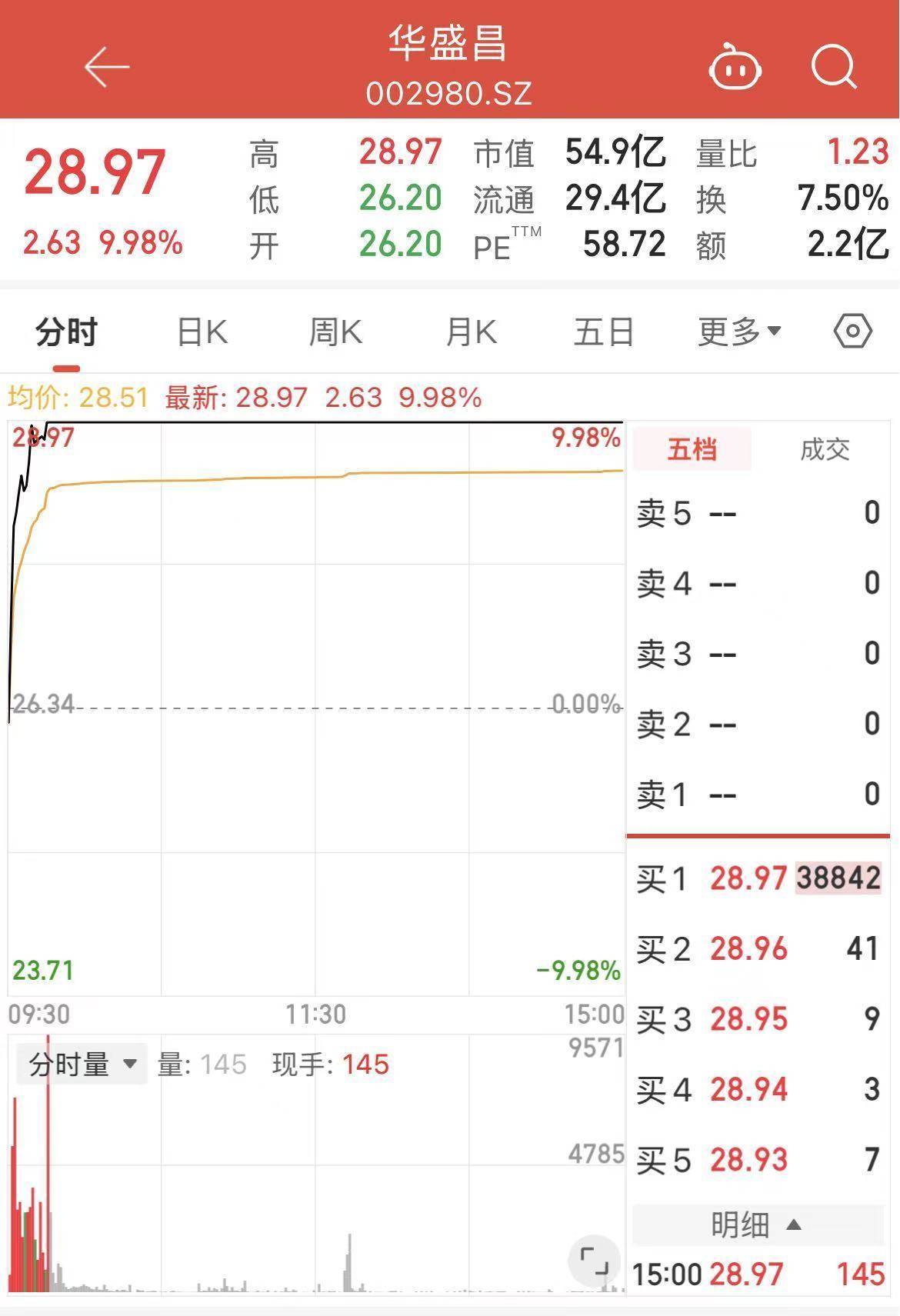Select the 成交 trades tab

(825, 449)
